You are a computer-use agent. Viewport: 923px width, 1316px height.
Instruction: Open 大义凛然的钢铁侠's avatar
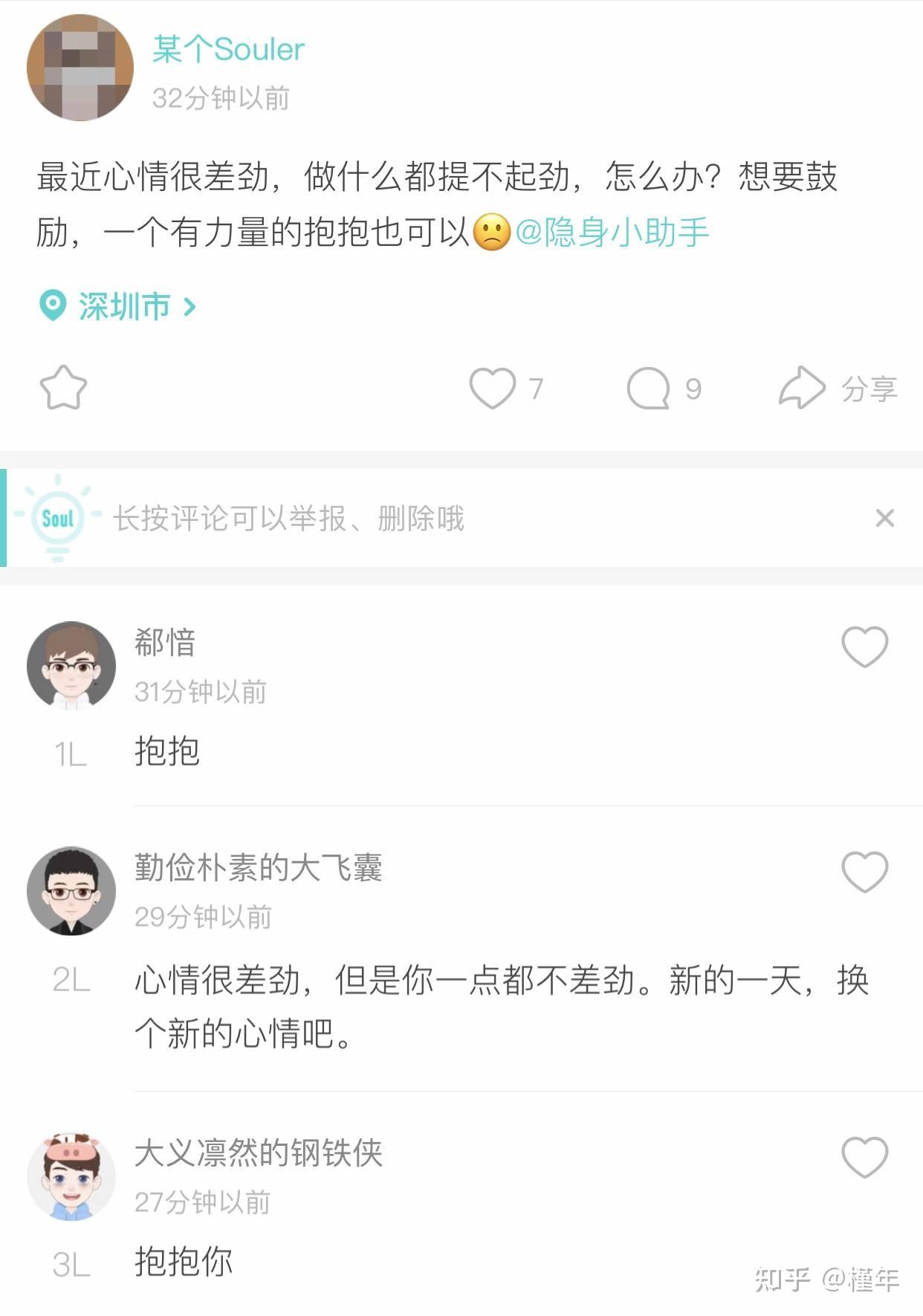point(71,1176)
